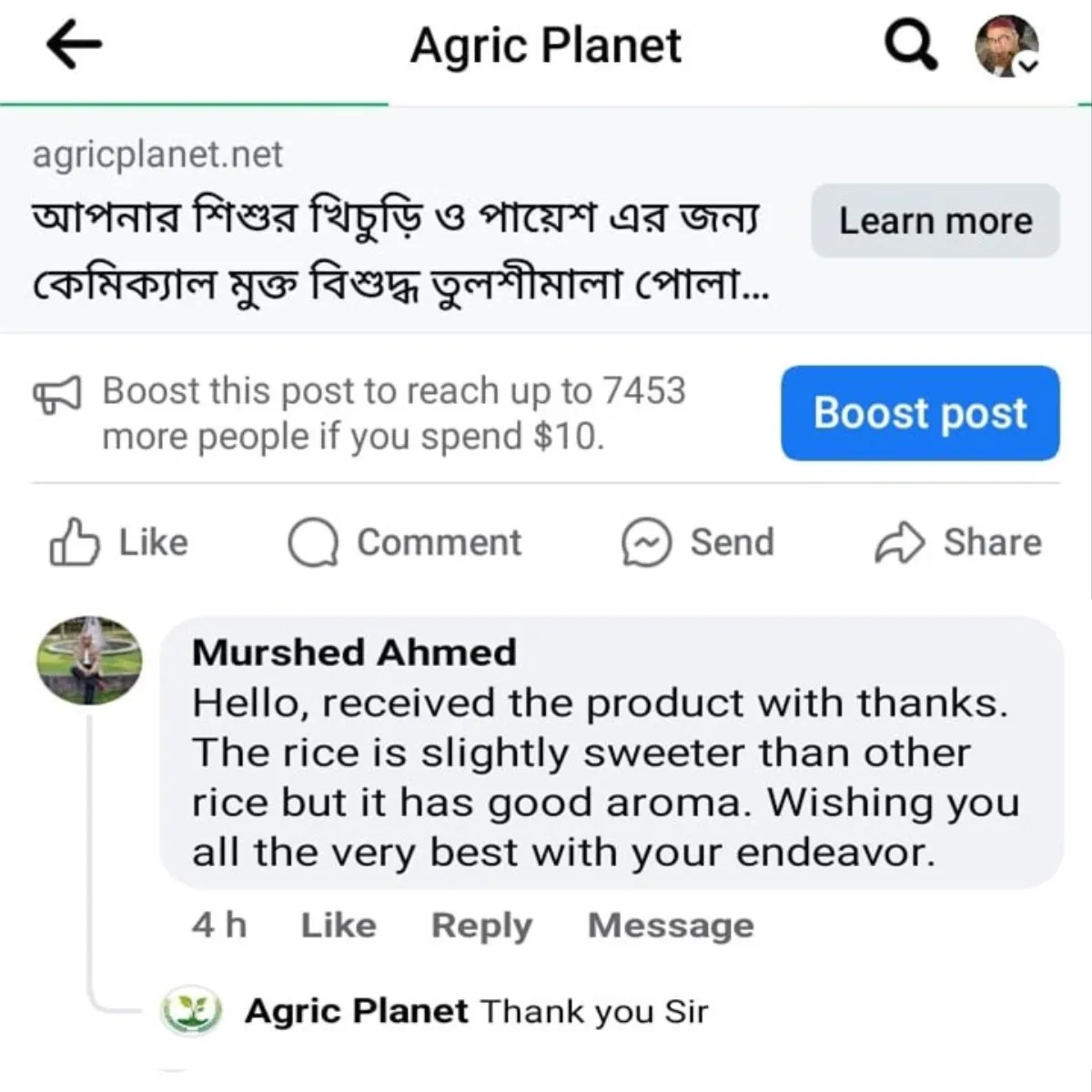Send the post via Messenger
The height and width of the screenshot is (1092, 1092).
[x=698, y=542]
